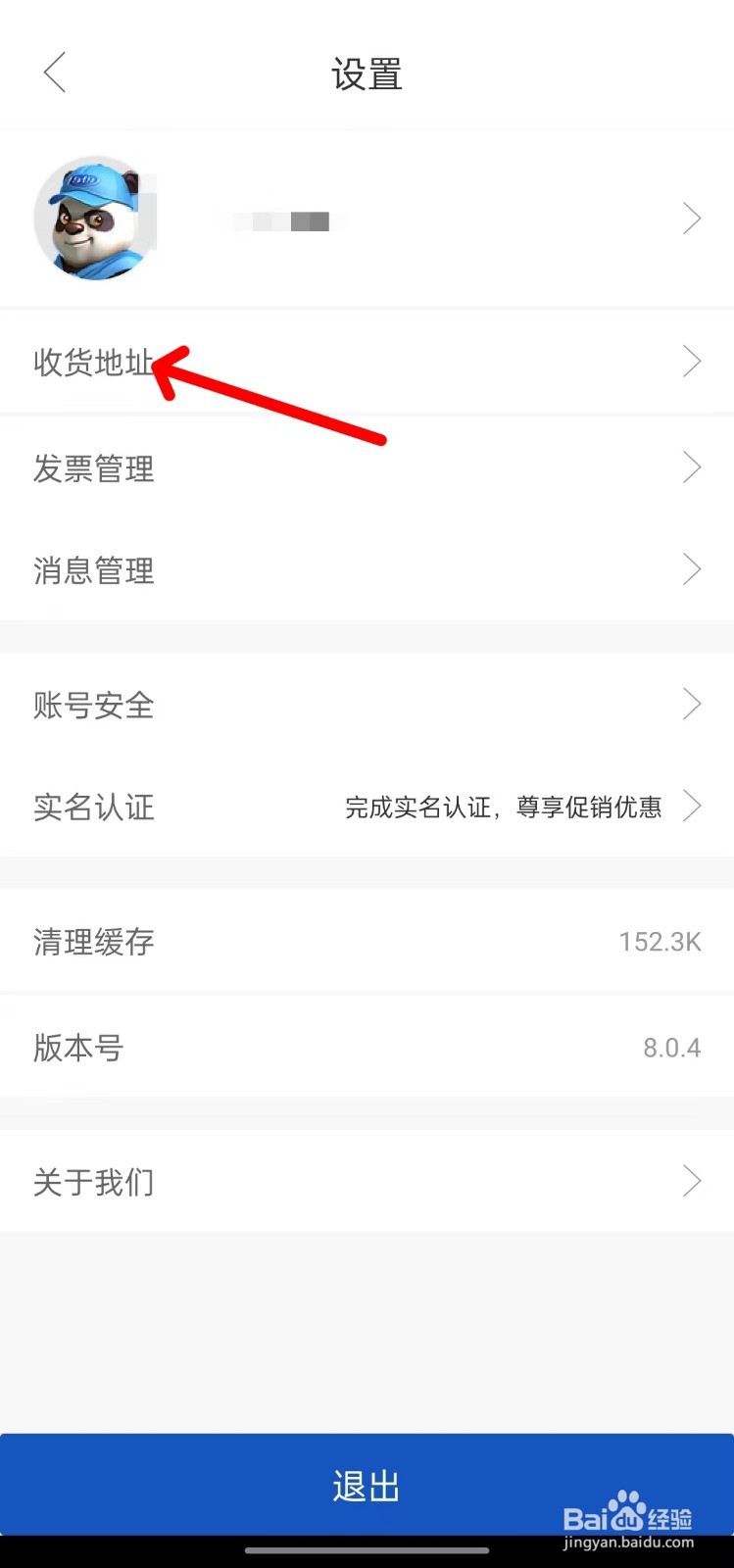Open 账号安全 account security settings
Screen dimensions: 734x1568
point(92,706)
